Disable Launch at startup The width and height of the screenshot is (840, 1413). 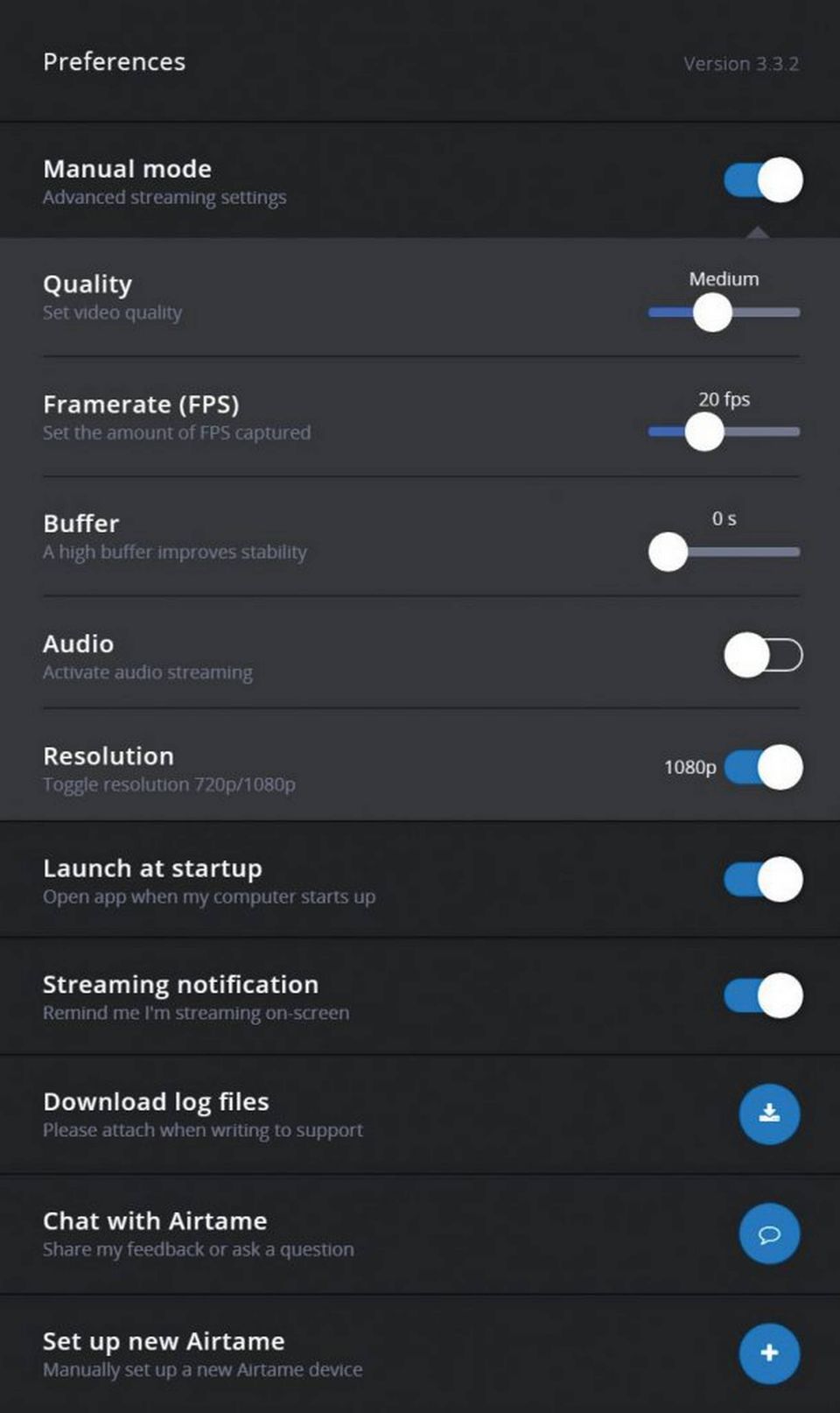pyautogui.click(x=762, y=879)
